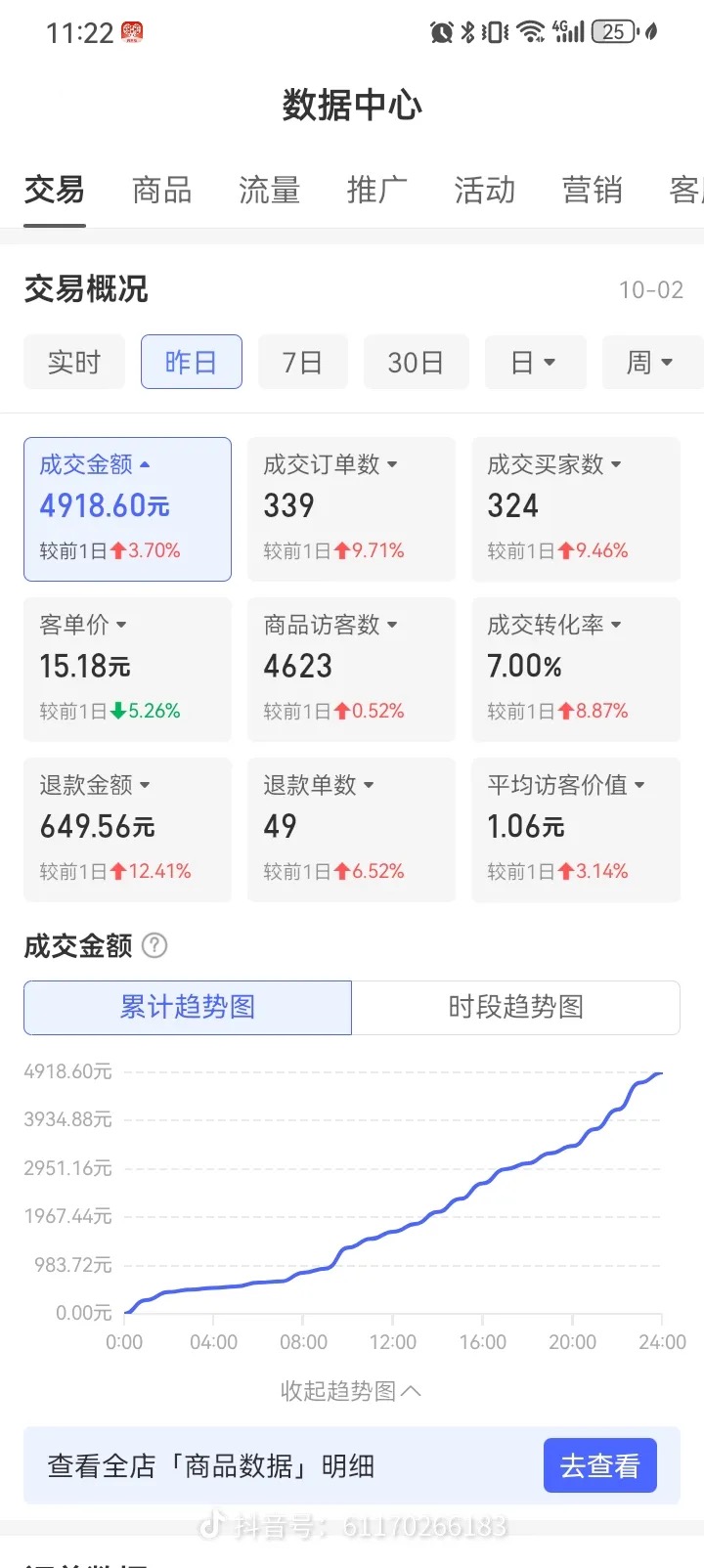Image resolution: width=704 pixels, height=1568 pixels.
Task: Collapse the chart via 收起趋势图
Action: point(351,1390)
